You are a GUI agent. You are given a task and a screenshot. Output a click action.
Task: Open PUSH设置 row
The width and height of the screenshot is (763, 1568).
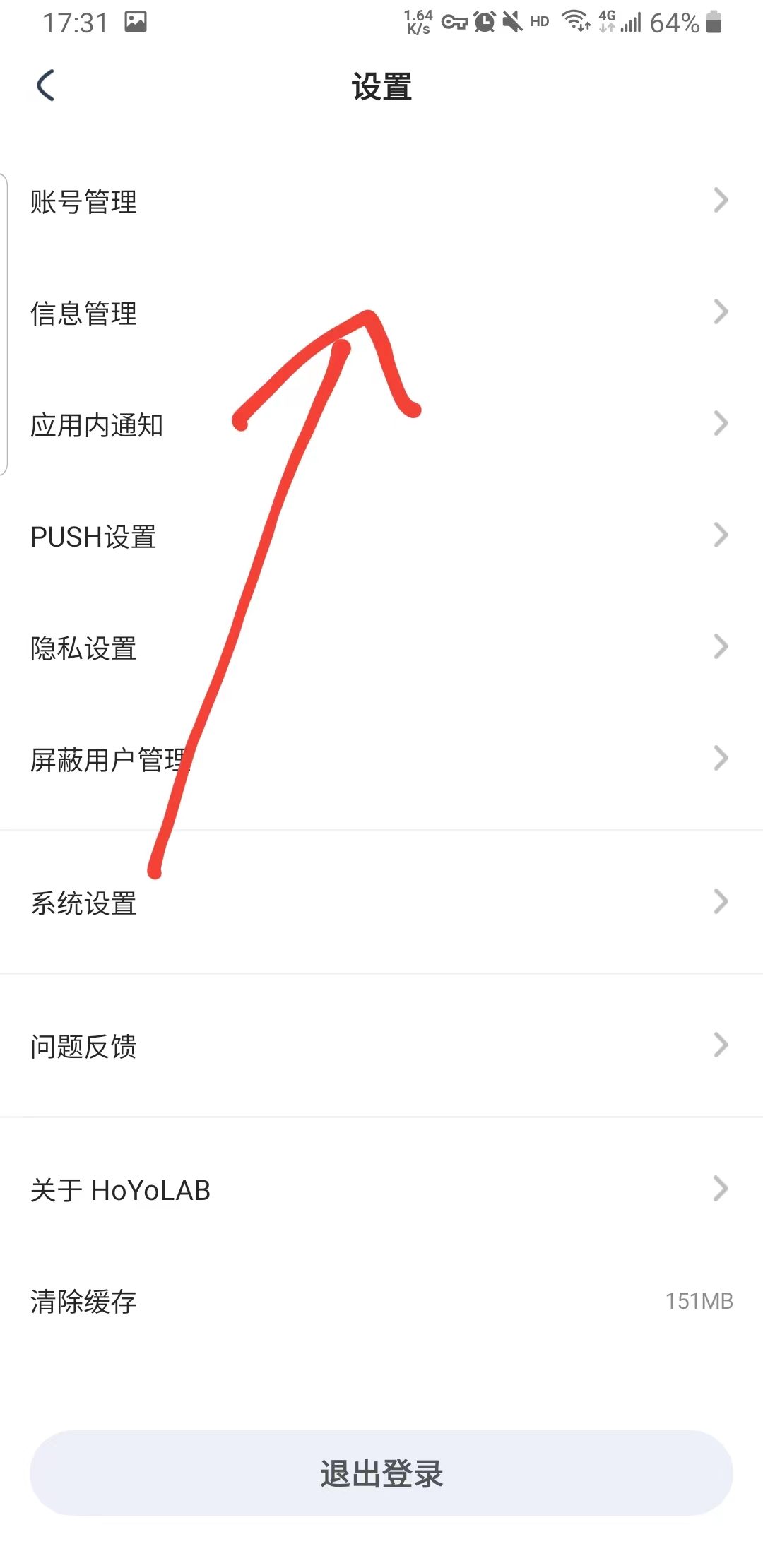point(381,536)
